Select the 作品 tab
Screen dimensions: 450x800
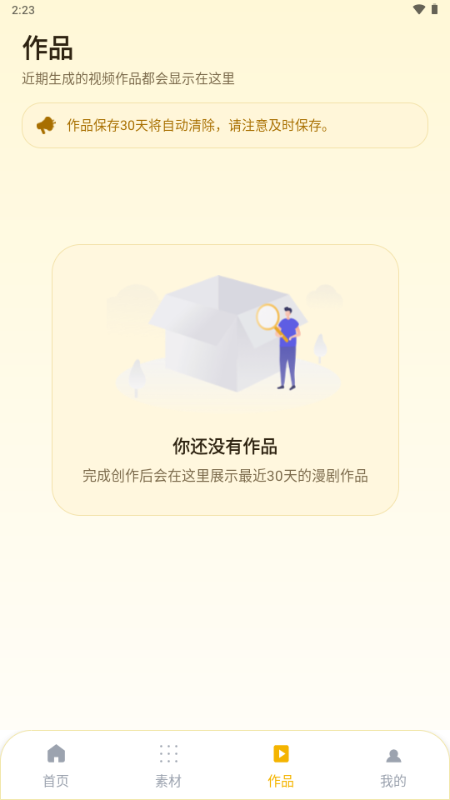pyautogui.click(x=281, y=765)
